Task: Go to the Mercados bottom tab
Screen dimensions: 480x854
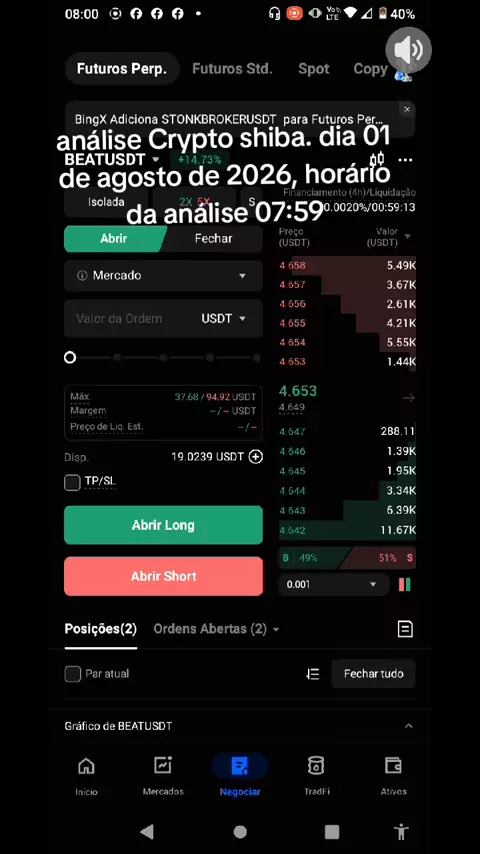Action: 163,776
